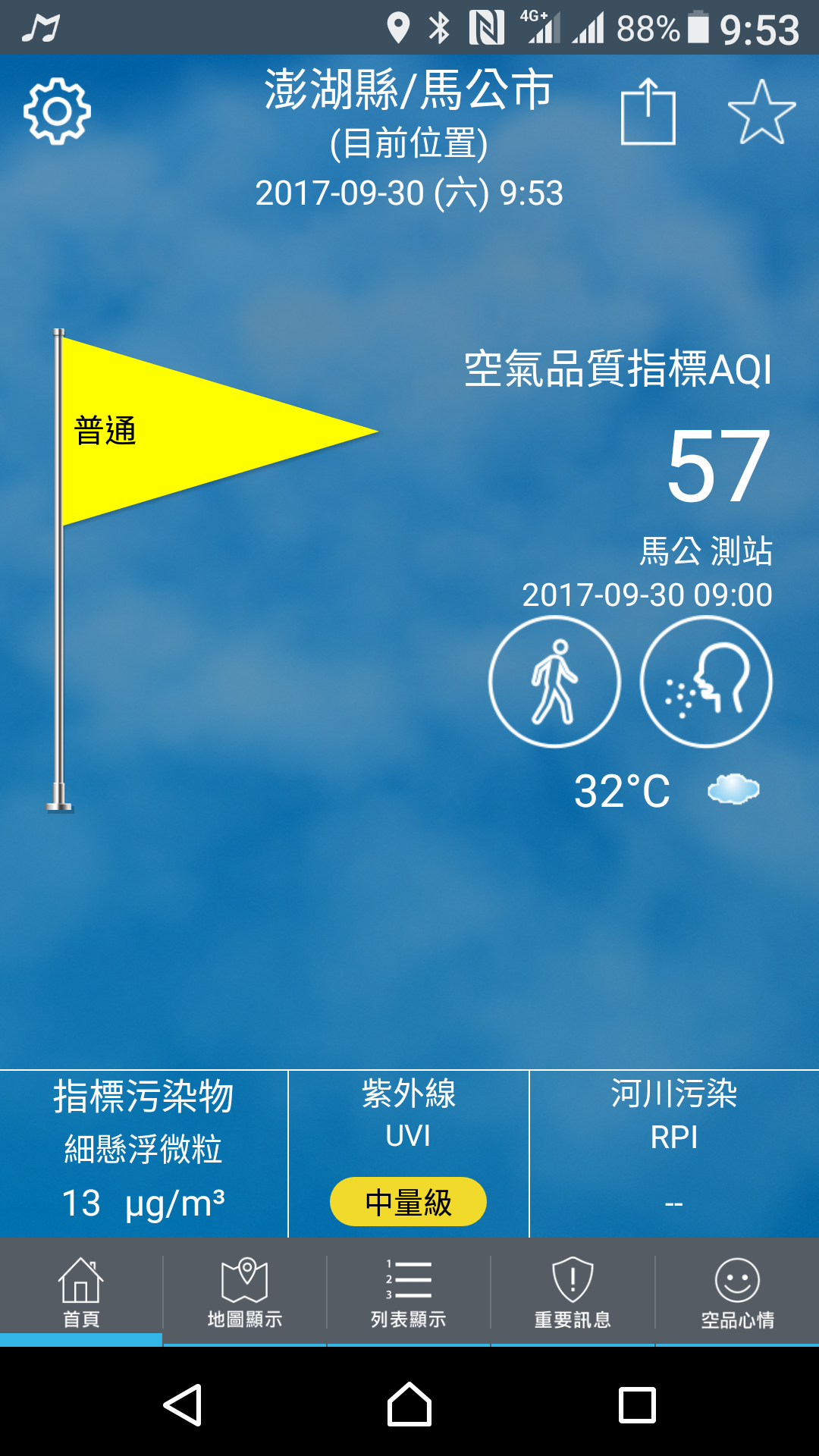Tap the 32°C weather info

pos(623,791)
